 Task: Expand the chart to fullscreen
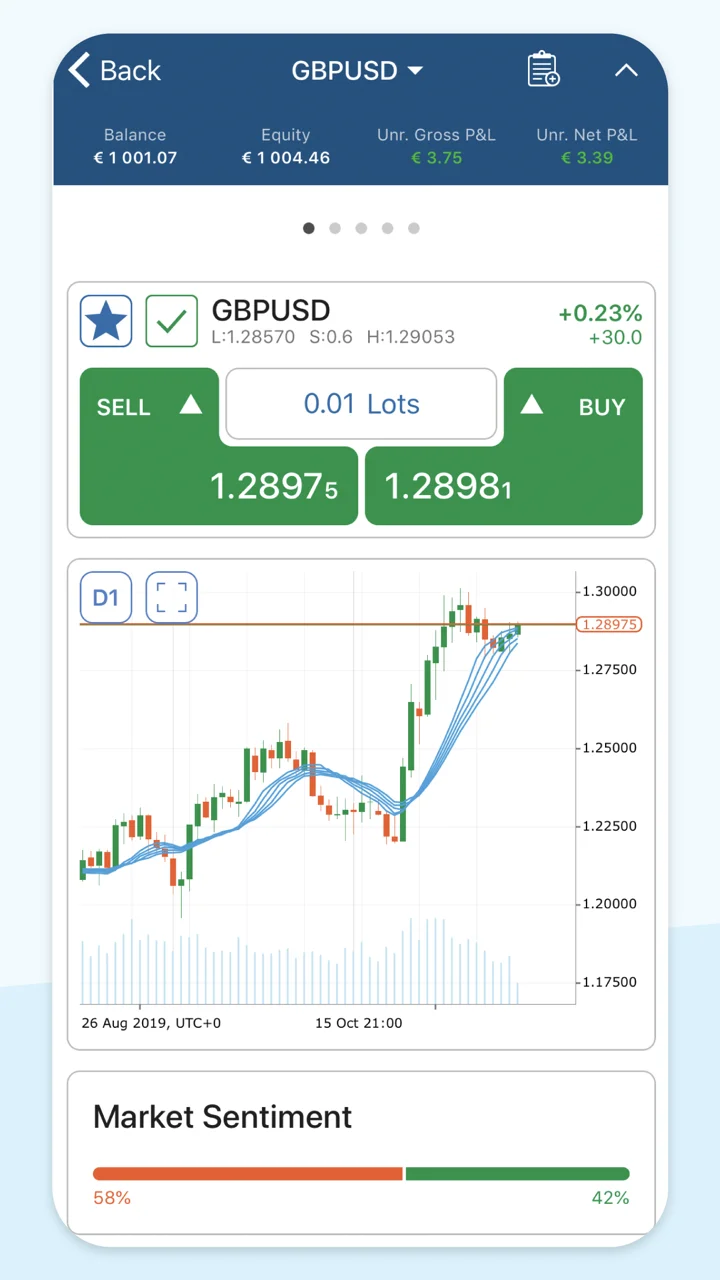[x=172, y=598]
